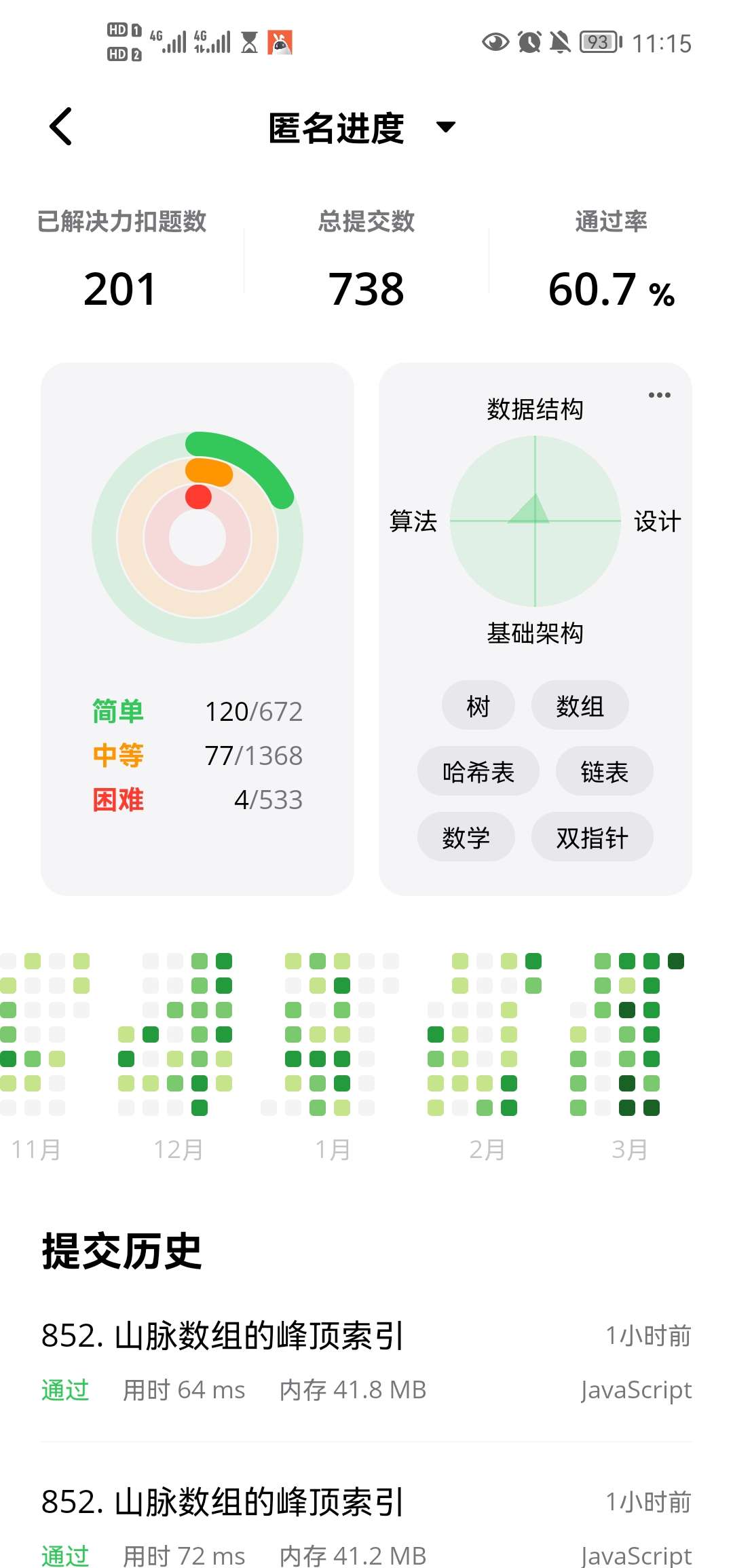Tap the 双指针 tag chip

(592, 838)
